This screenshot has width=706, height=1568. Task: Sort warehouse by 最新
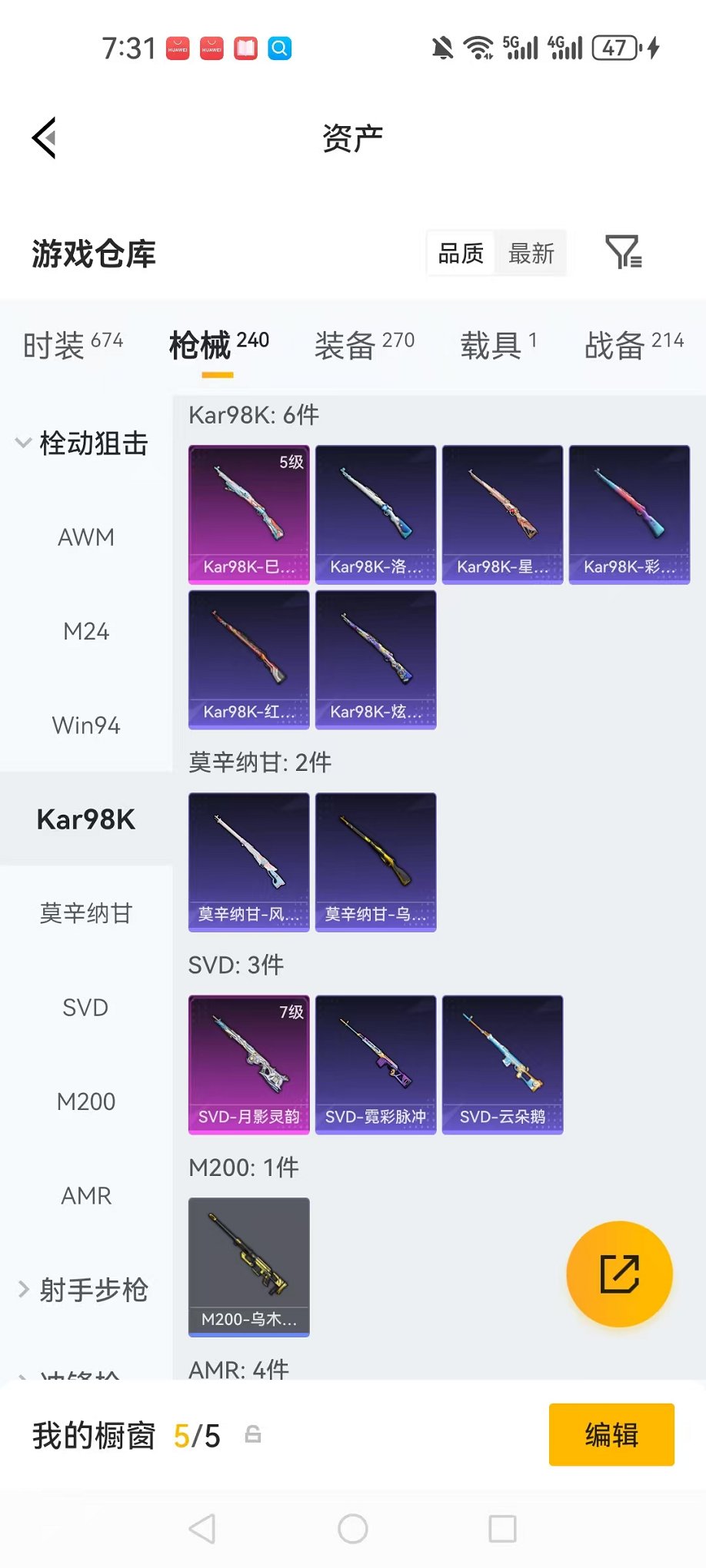click(x=531, y=253)
